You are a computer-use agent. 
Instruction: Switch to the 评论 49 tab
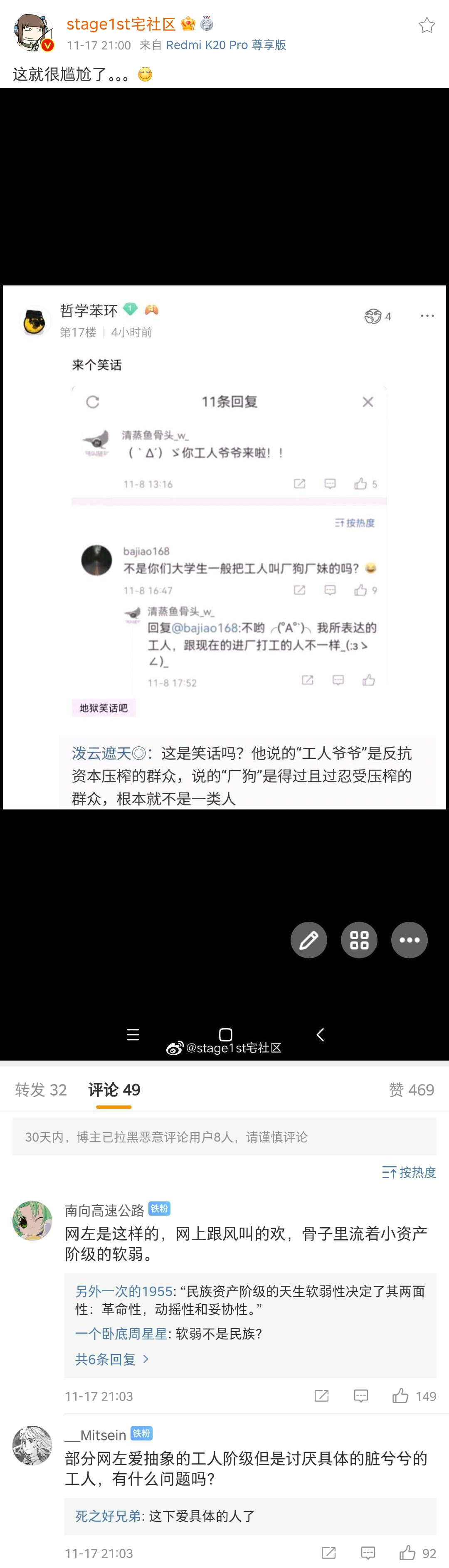114,1090
